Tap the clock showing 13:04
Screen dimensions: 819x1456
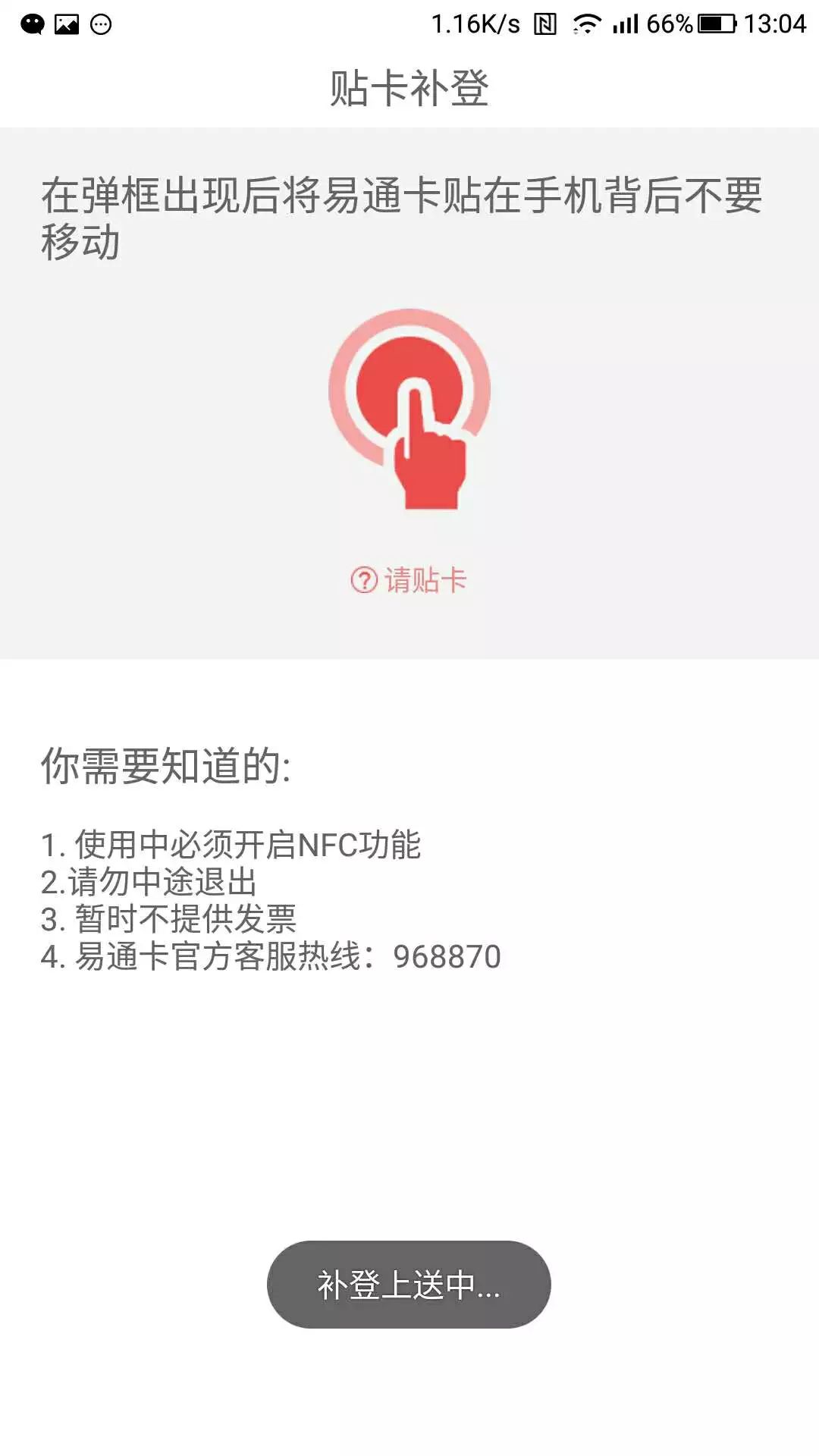click(x=773, y=23)
